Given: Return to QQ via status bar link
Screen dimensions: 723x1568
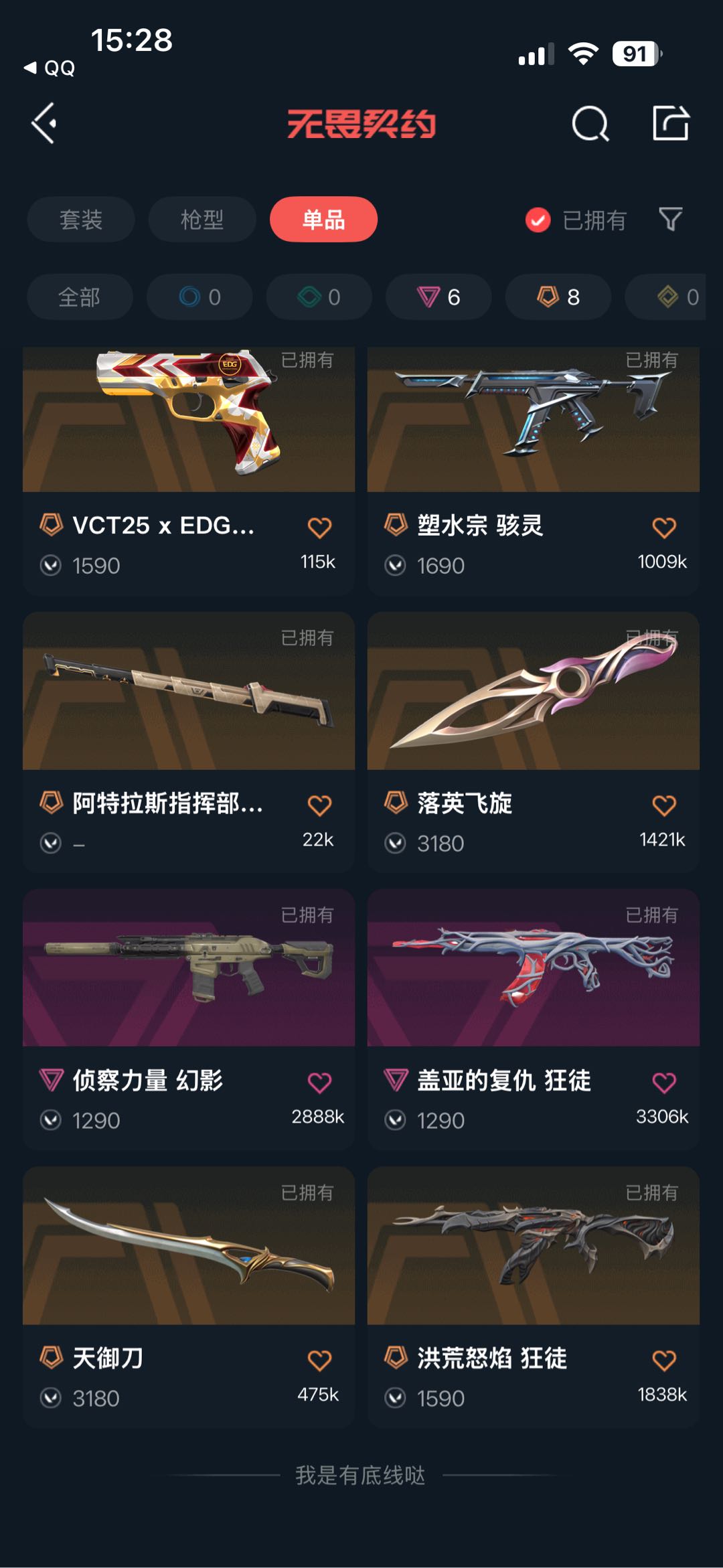Looking at the screenshot, I should tap(50, 68).
